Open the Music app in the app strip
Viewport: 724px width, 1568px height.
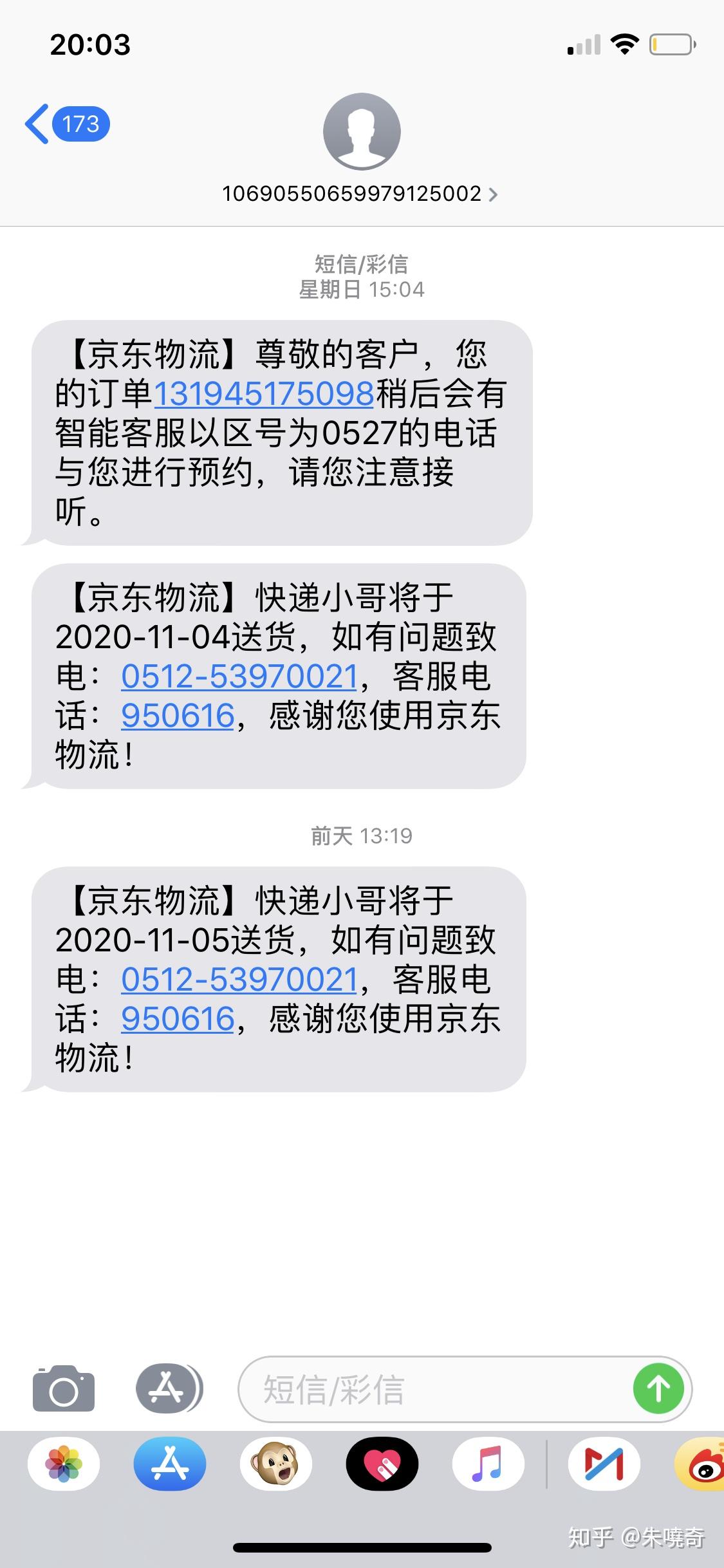(x=488, y=1464)
